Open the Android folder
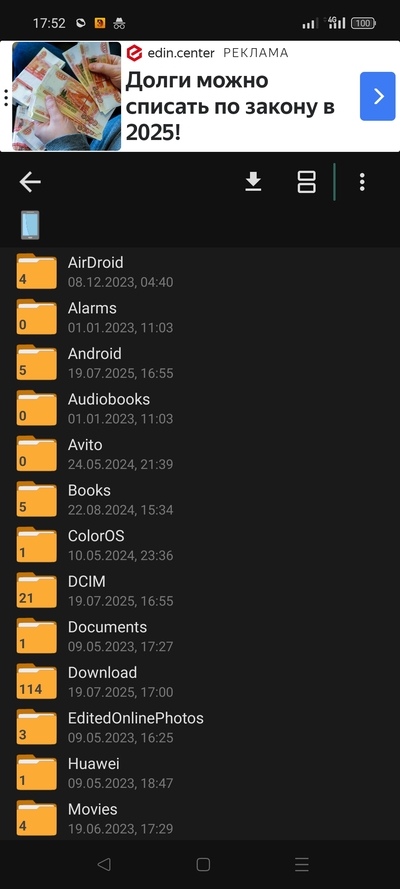Image resolution: width=400 pixels, height=889 pixels. 200,363
